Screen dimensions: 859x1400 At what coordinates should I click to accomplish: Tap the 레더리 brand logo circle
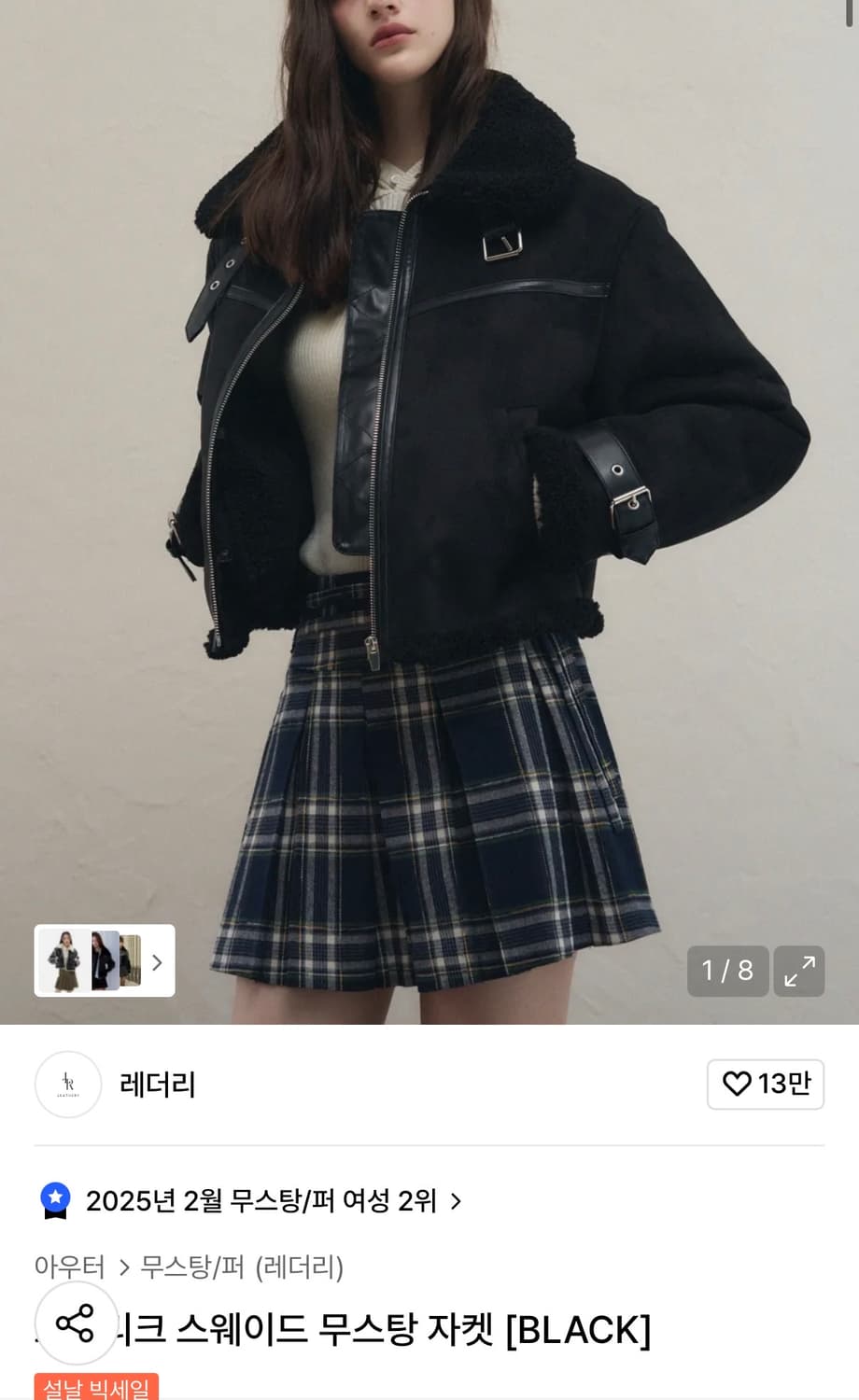[67, 1085]
